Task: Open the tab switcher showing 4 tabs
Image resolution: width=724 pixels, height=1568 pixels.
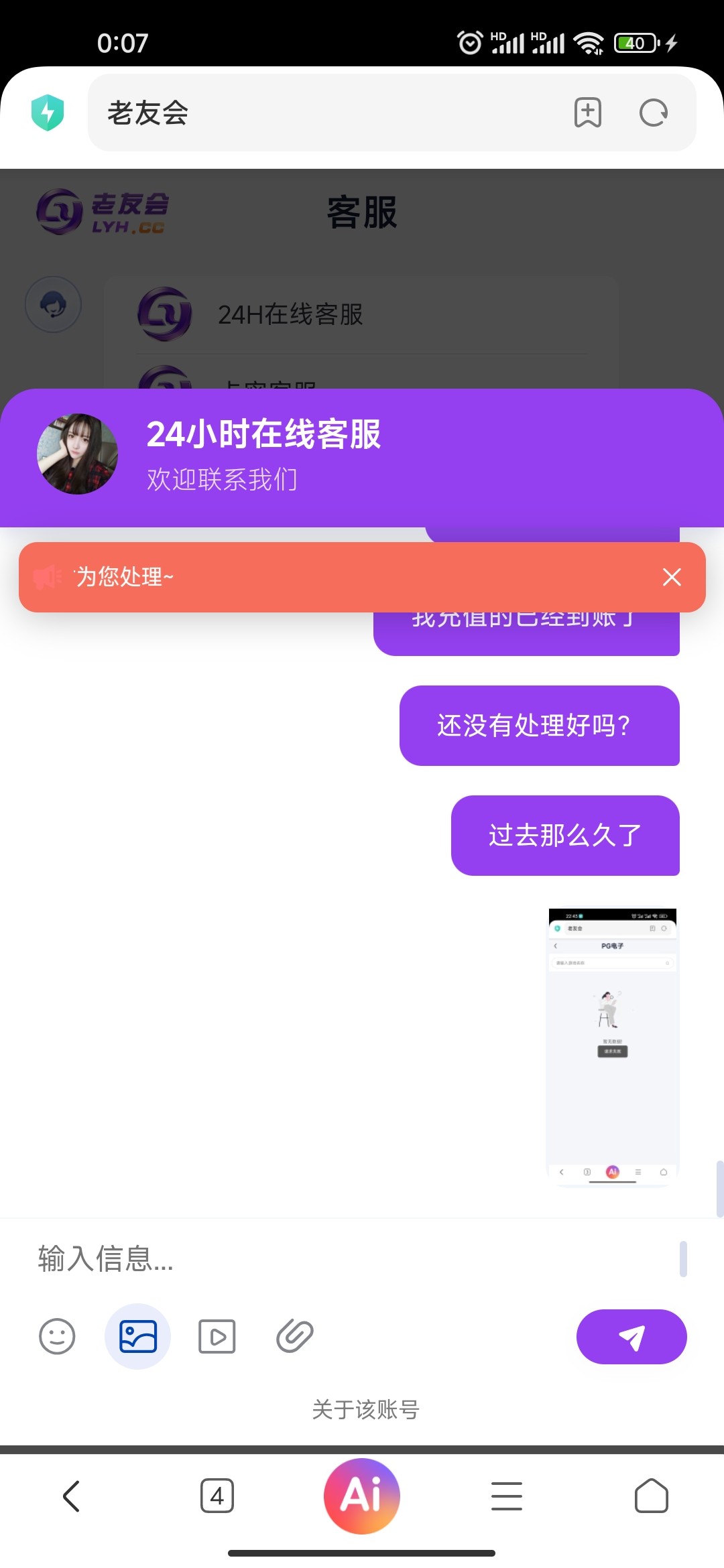Action: coord(217,1496)
